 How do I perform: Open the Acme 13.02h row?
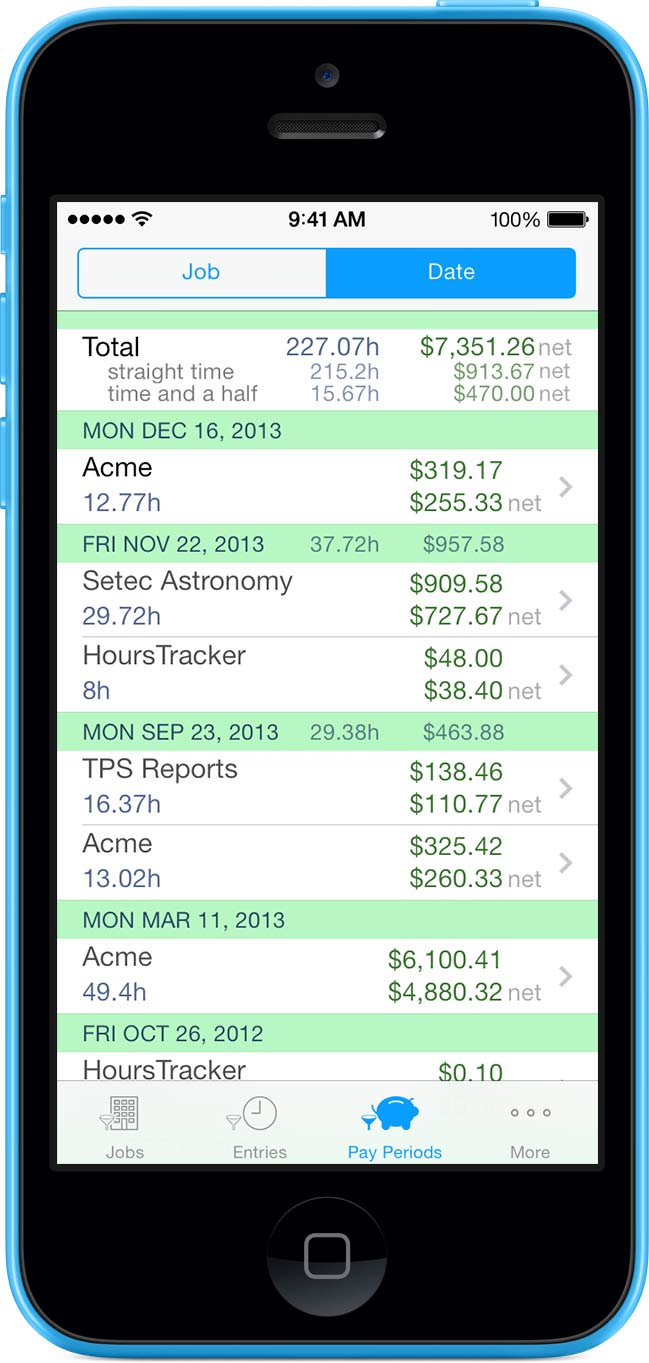point(327,862)
